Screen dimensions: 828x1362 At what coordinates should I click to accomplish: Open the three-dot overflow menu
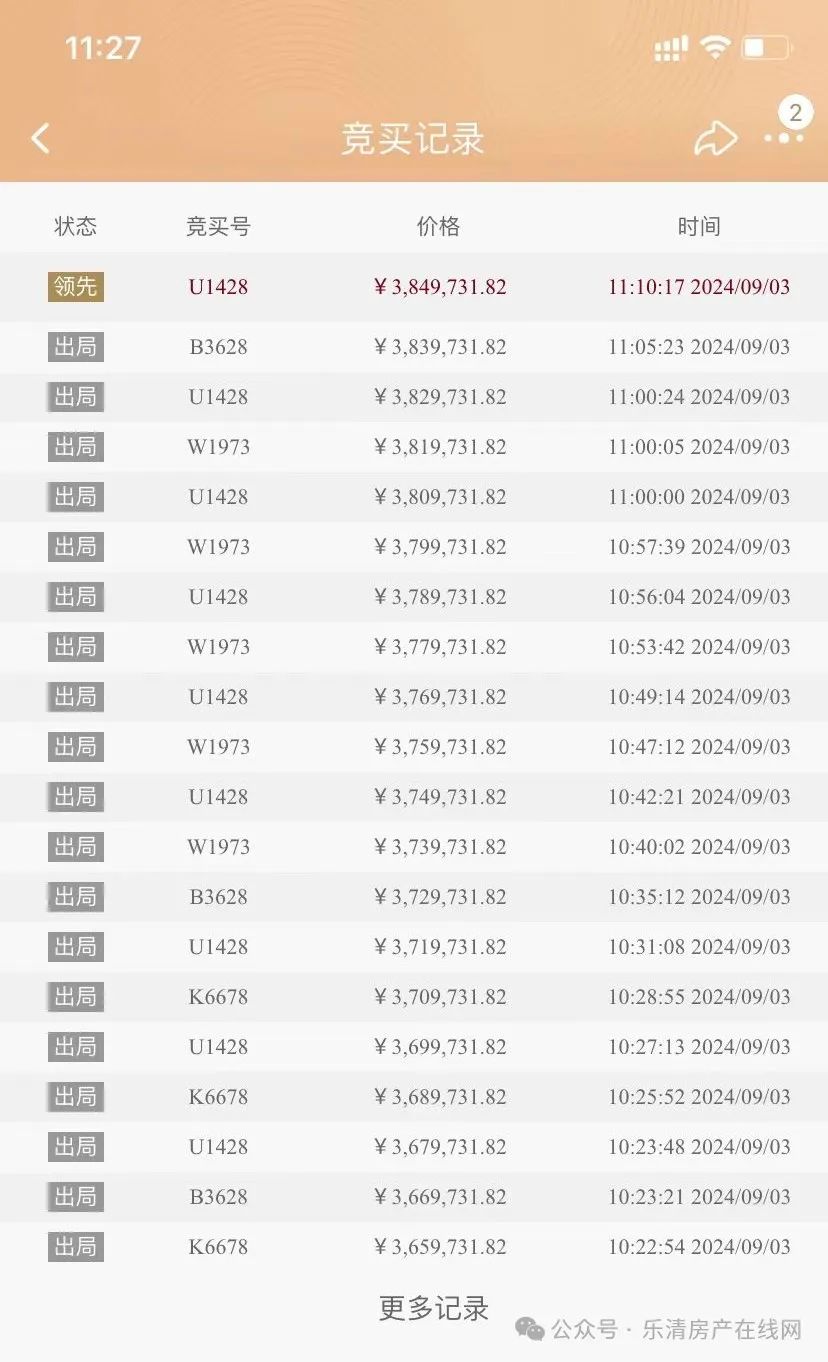click(784, 139)
